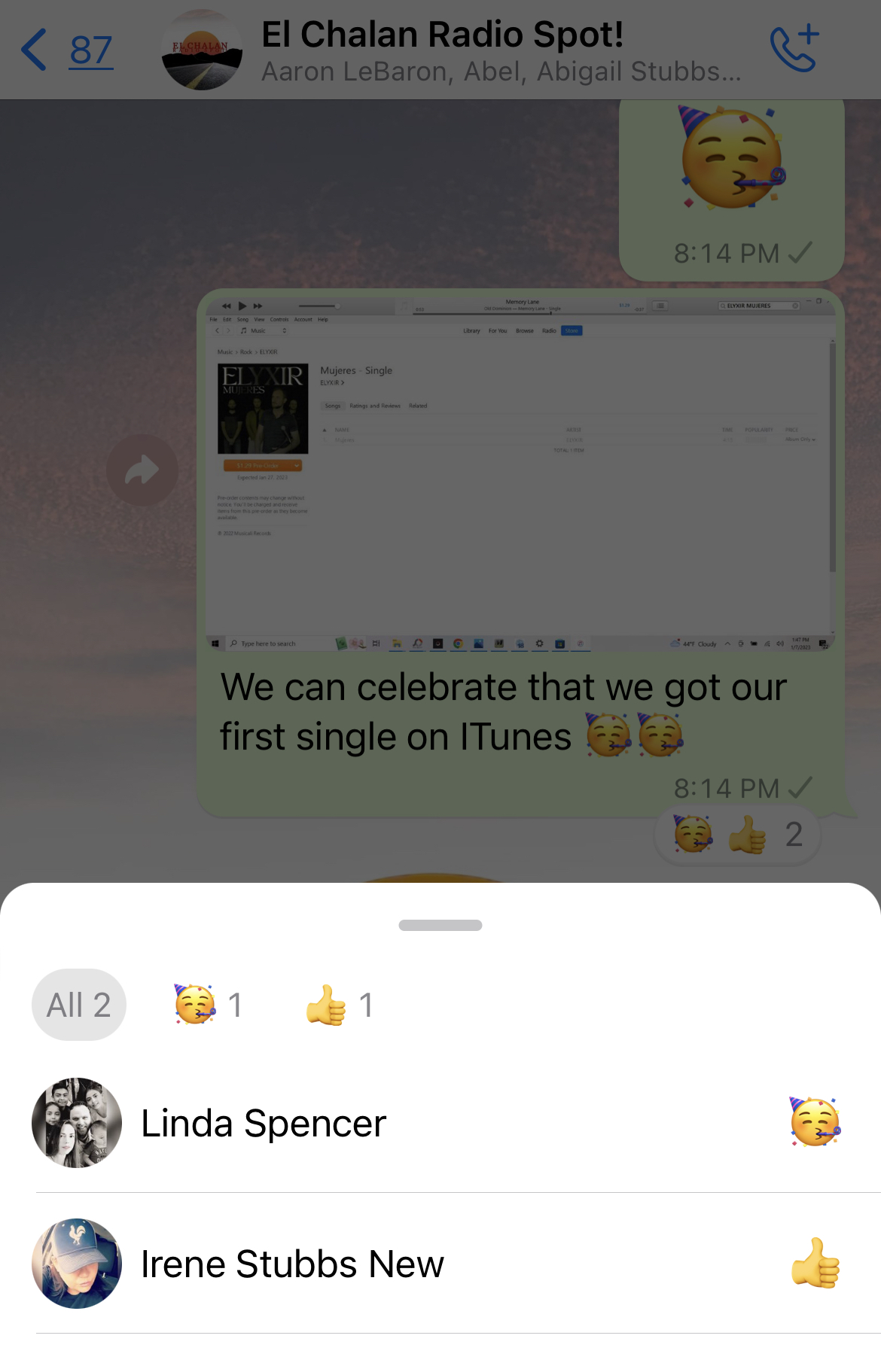
Task: Open Irene Stubbs New's reaction row
Action: (440, 1264)
